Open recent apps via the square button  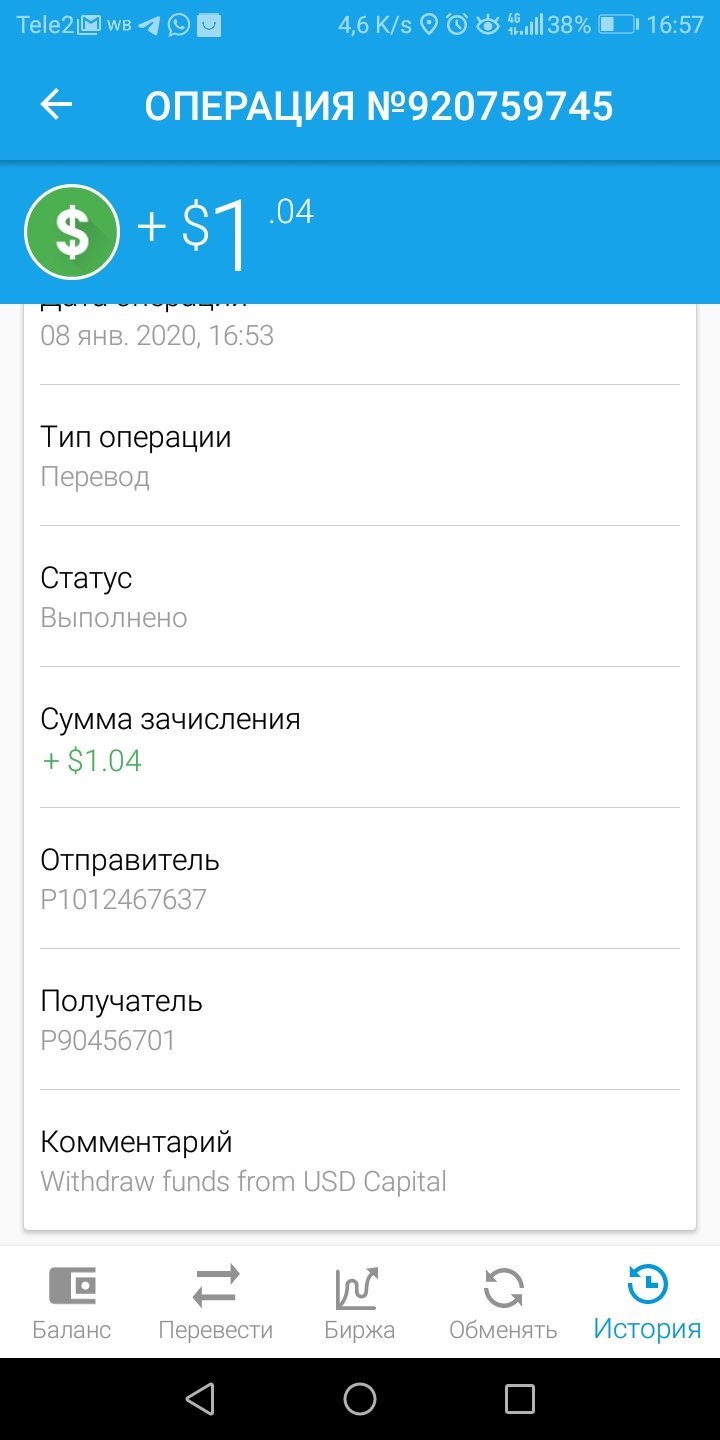coord(520,1399)
